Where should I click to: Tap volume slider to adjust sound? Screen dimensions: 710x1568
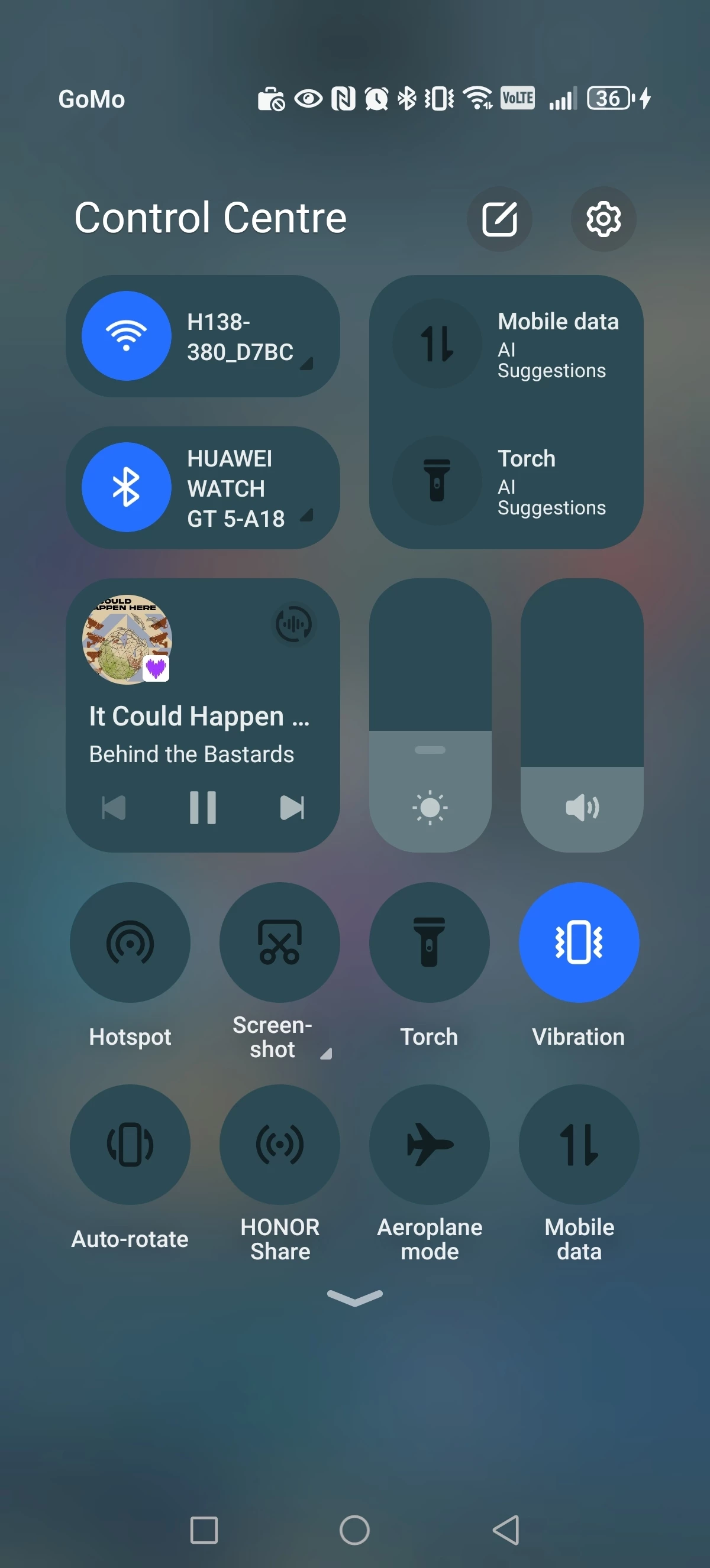[582, 715]
